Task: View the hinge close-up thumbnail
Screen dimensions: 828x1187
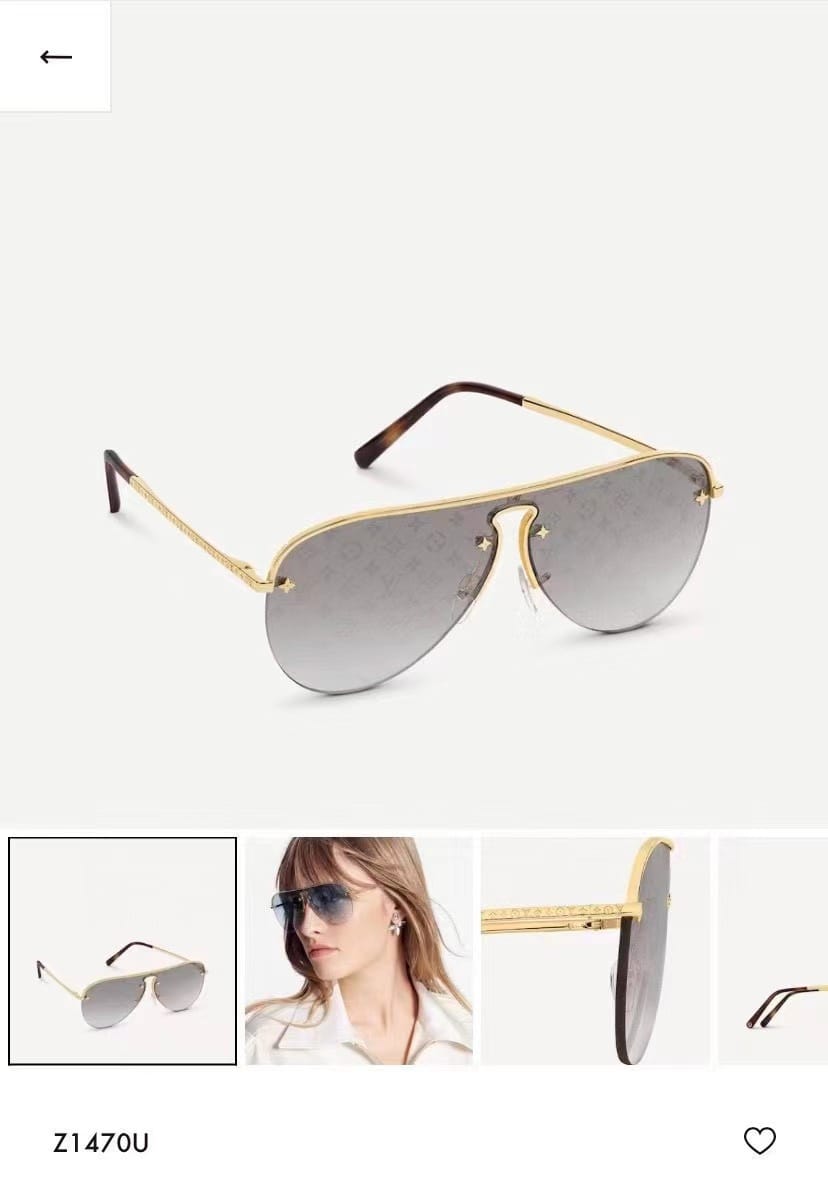Action: click(595, 951)
